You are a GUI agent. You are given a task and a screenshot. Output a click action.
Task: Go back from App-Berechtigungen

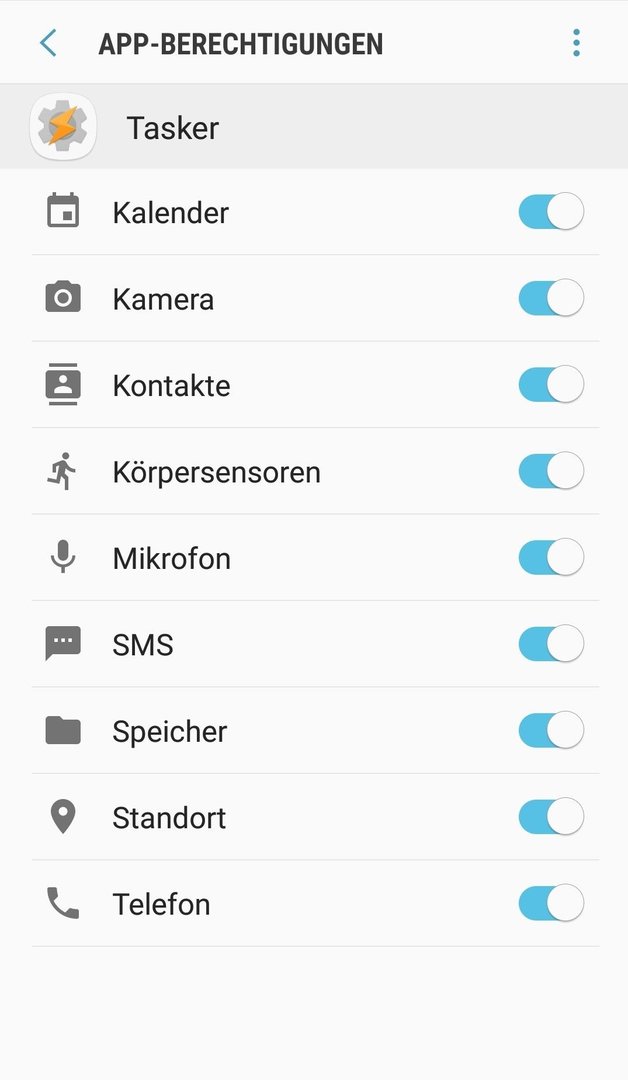click(x=48, y=43)
